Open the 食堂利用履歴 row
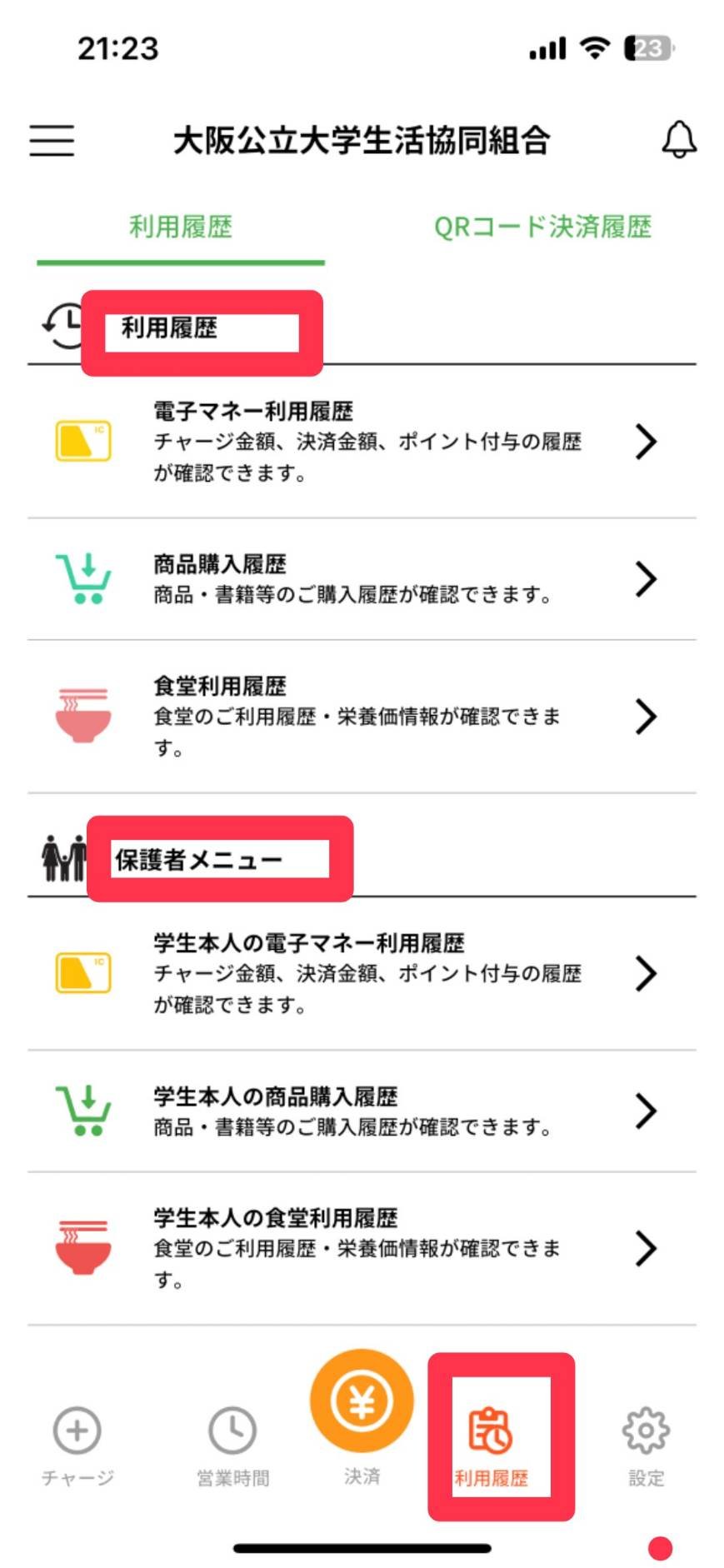 pyautogui.click(x=362, y=717)
